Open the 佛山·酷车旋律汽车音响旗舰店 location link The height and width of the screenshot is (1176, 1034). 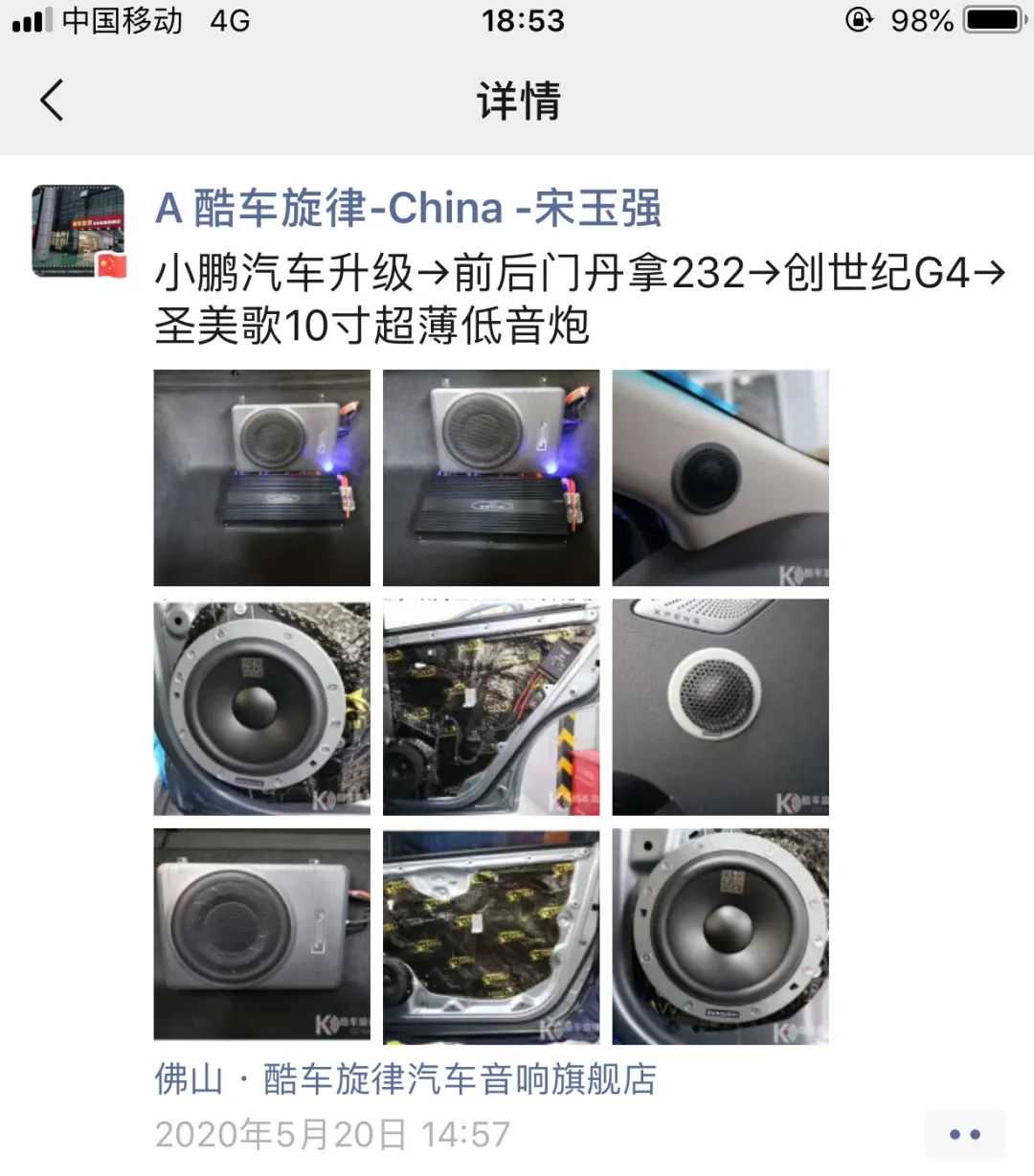pyautogui.click(x=405, y=1079)
